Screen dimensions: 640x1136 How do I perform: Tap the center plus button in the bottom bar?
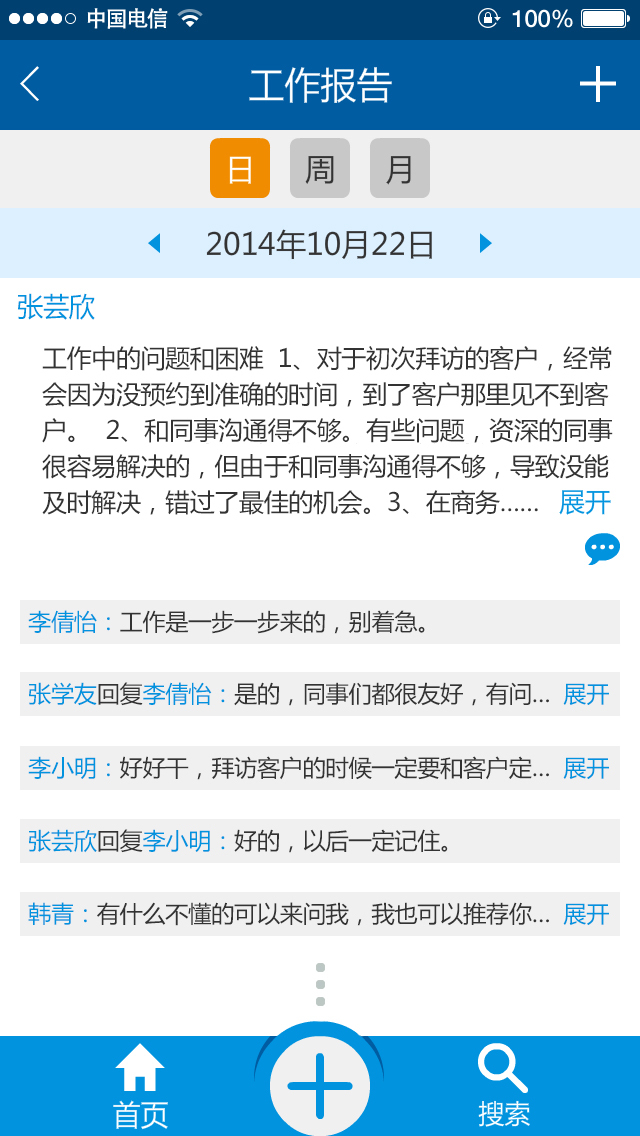coord(320,1085)
